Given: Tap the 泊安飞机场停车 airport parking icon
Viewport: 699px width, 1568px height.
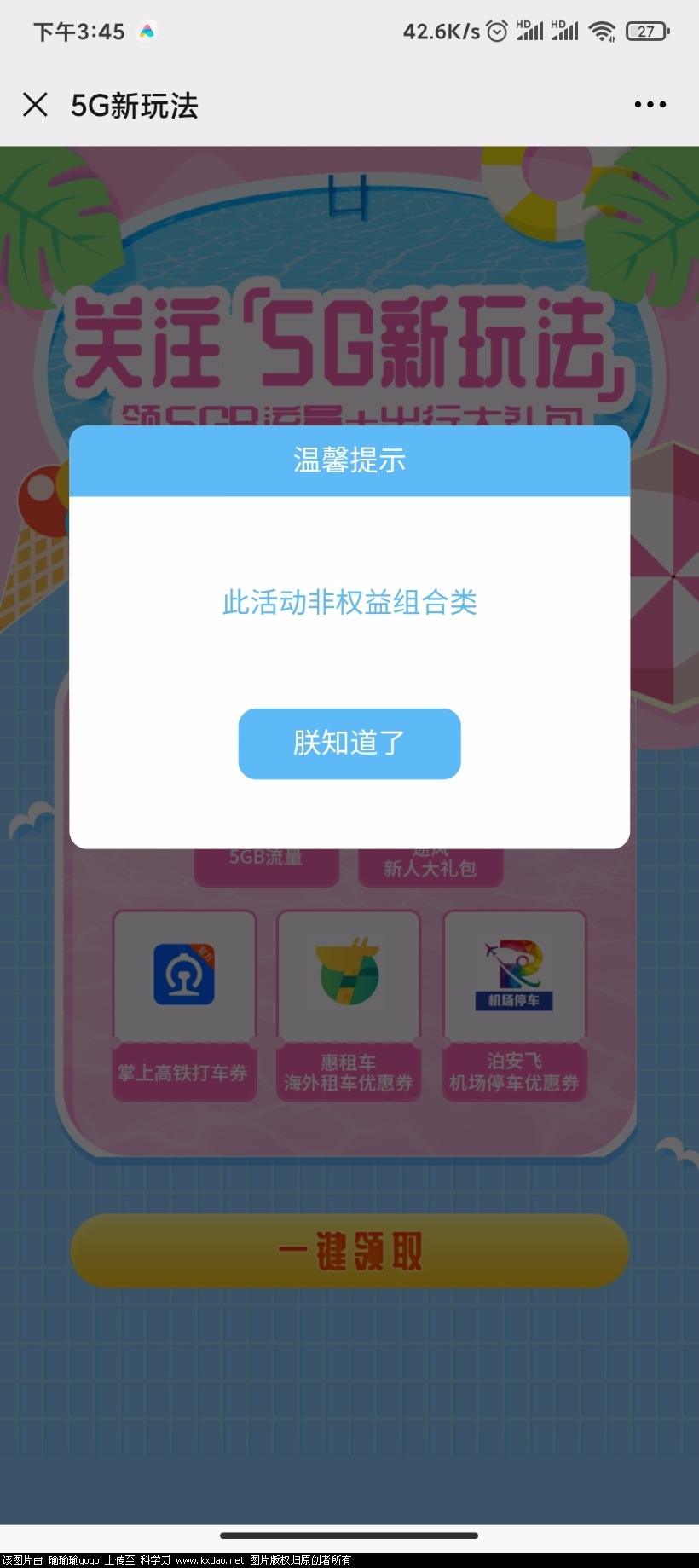Looking at the screenshot, I should 514,974.
